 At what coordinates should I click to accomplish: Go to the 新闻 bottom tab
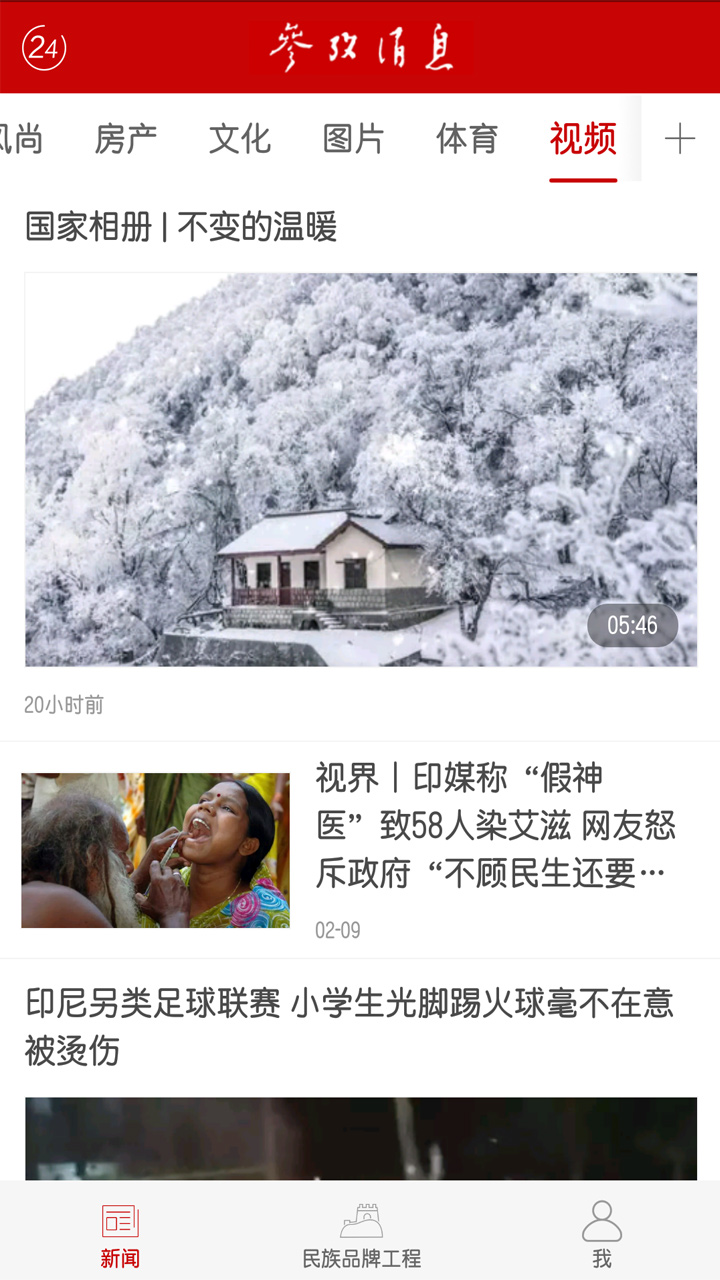tap(120, 1235)
